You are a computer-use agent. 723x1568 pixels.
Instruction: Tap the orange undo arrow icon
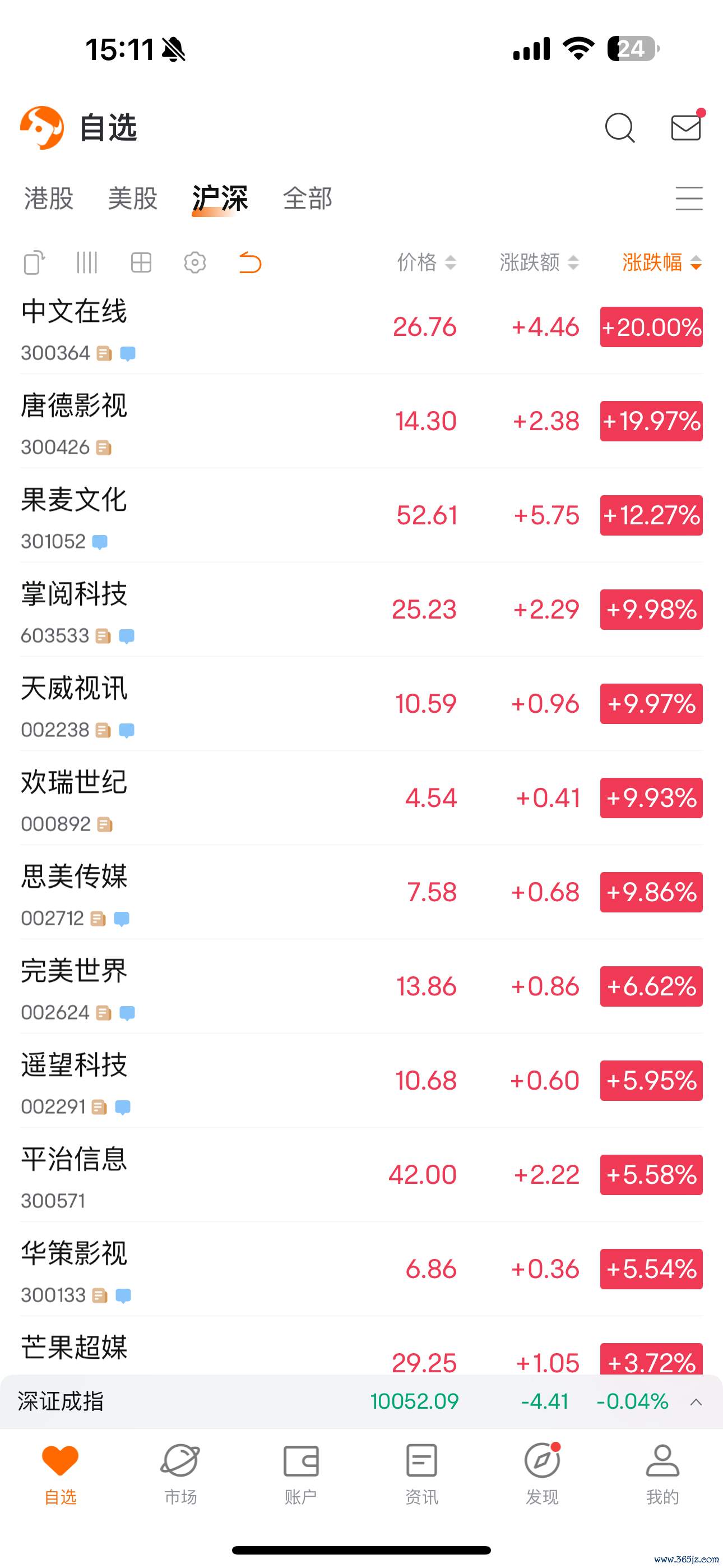(249, 263)
